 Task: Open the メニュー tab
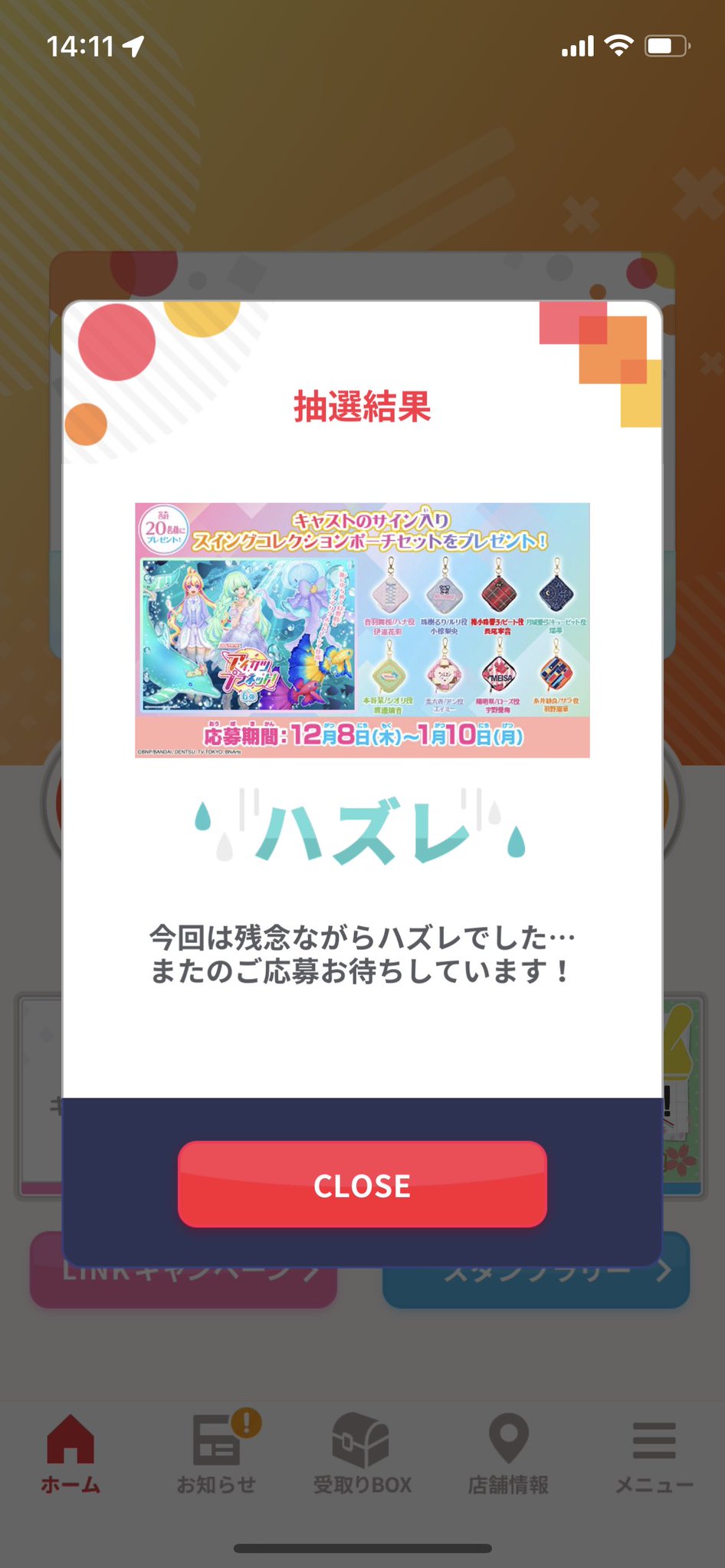pos(654,1453)
